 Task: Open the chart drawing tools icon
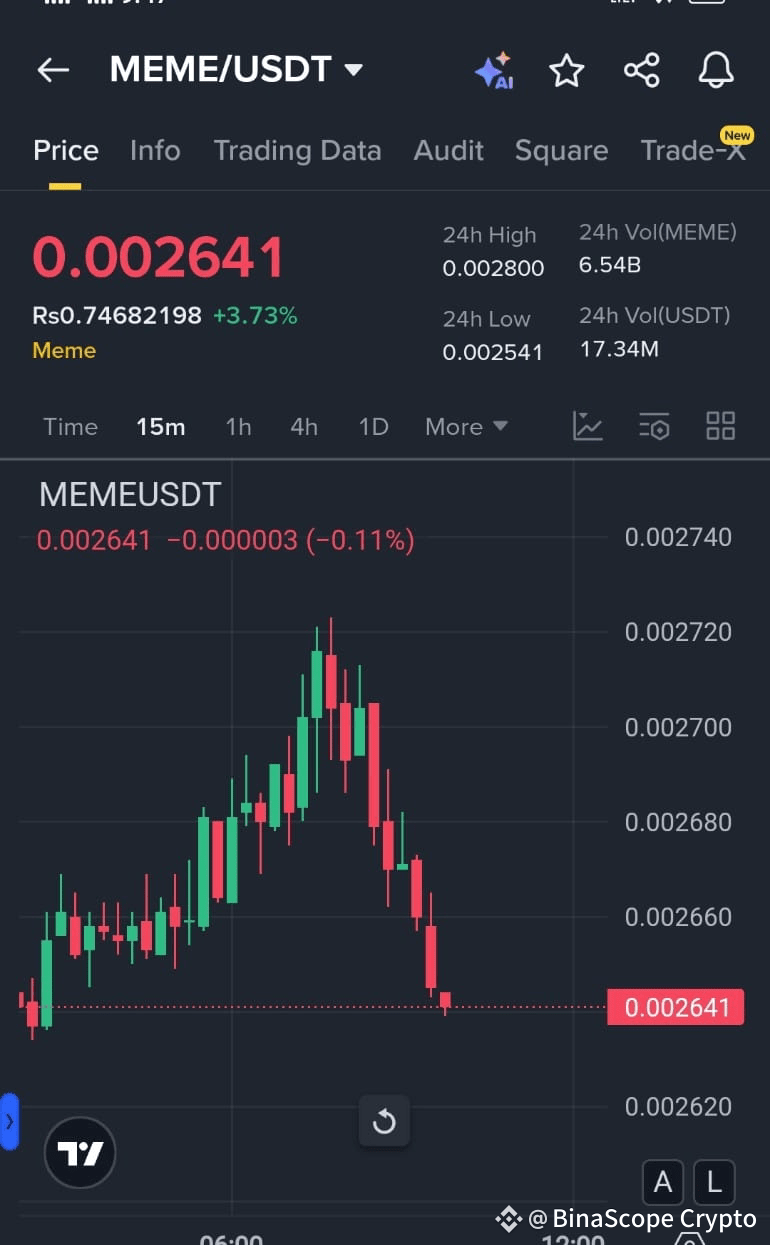coord(588,426)
